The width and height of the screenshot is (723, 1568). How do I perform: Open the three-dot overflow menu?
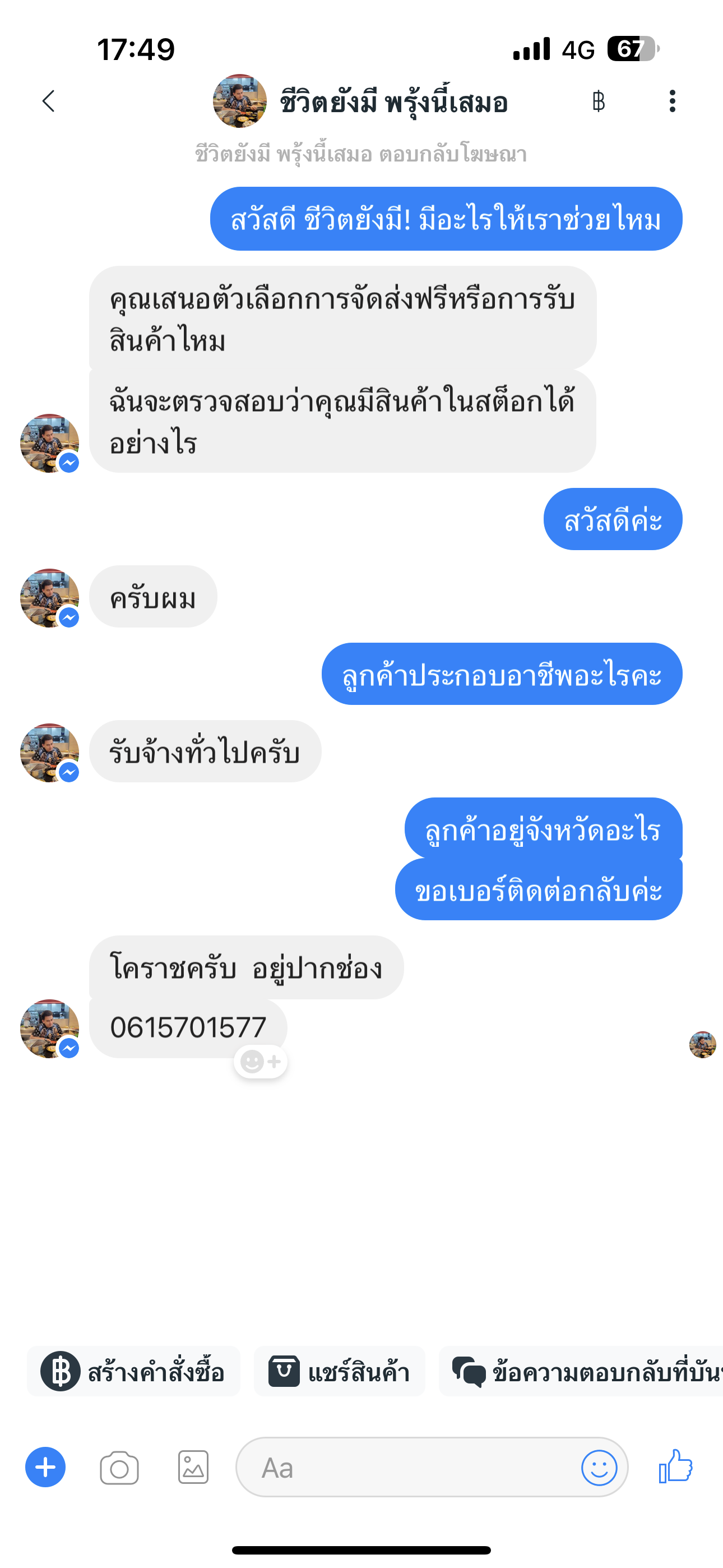click(672, 101)
